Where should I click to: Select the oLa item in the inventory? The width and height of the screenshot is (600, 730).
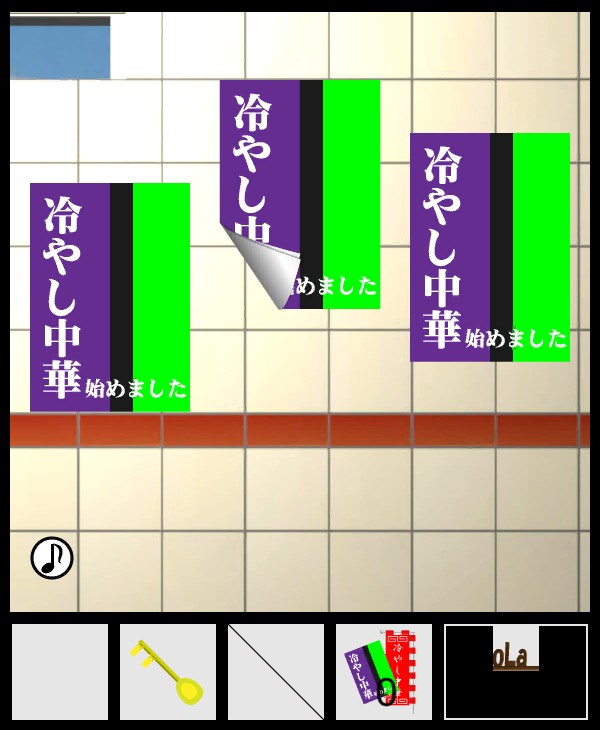pyautogui.click(x=516, y=671)
